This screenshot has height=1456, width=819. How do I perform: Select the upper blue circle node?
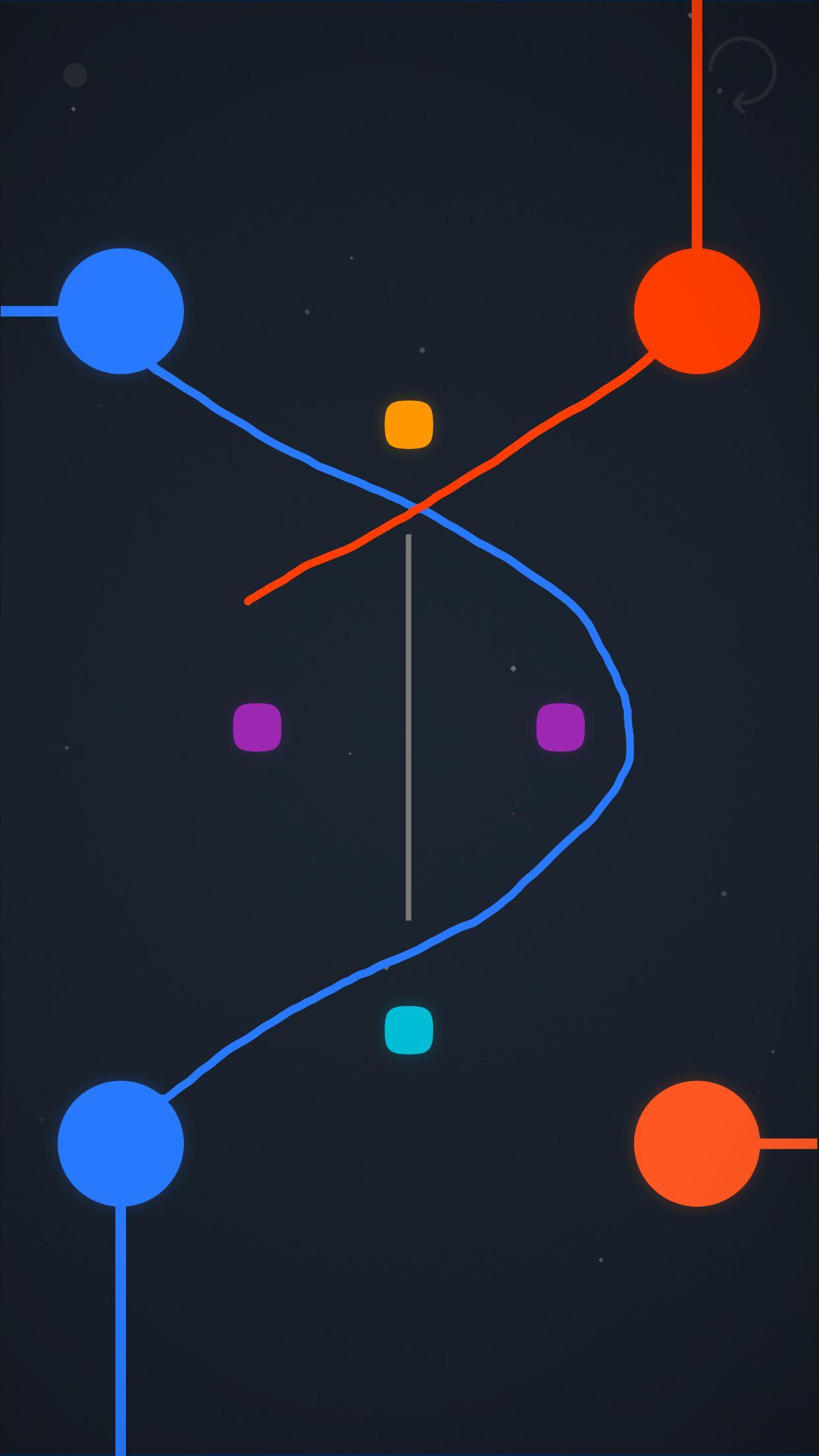click(x=121, y=311)
